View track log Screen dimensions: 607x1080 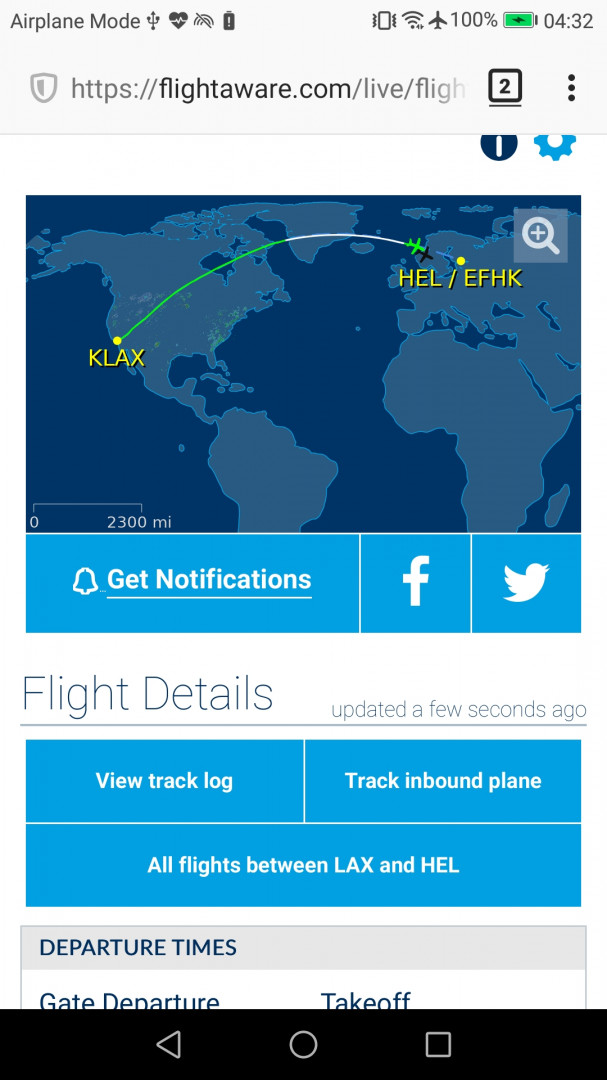coord(164,781)
